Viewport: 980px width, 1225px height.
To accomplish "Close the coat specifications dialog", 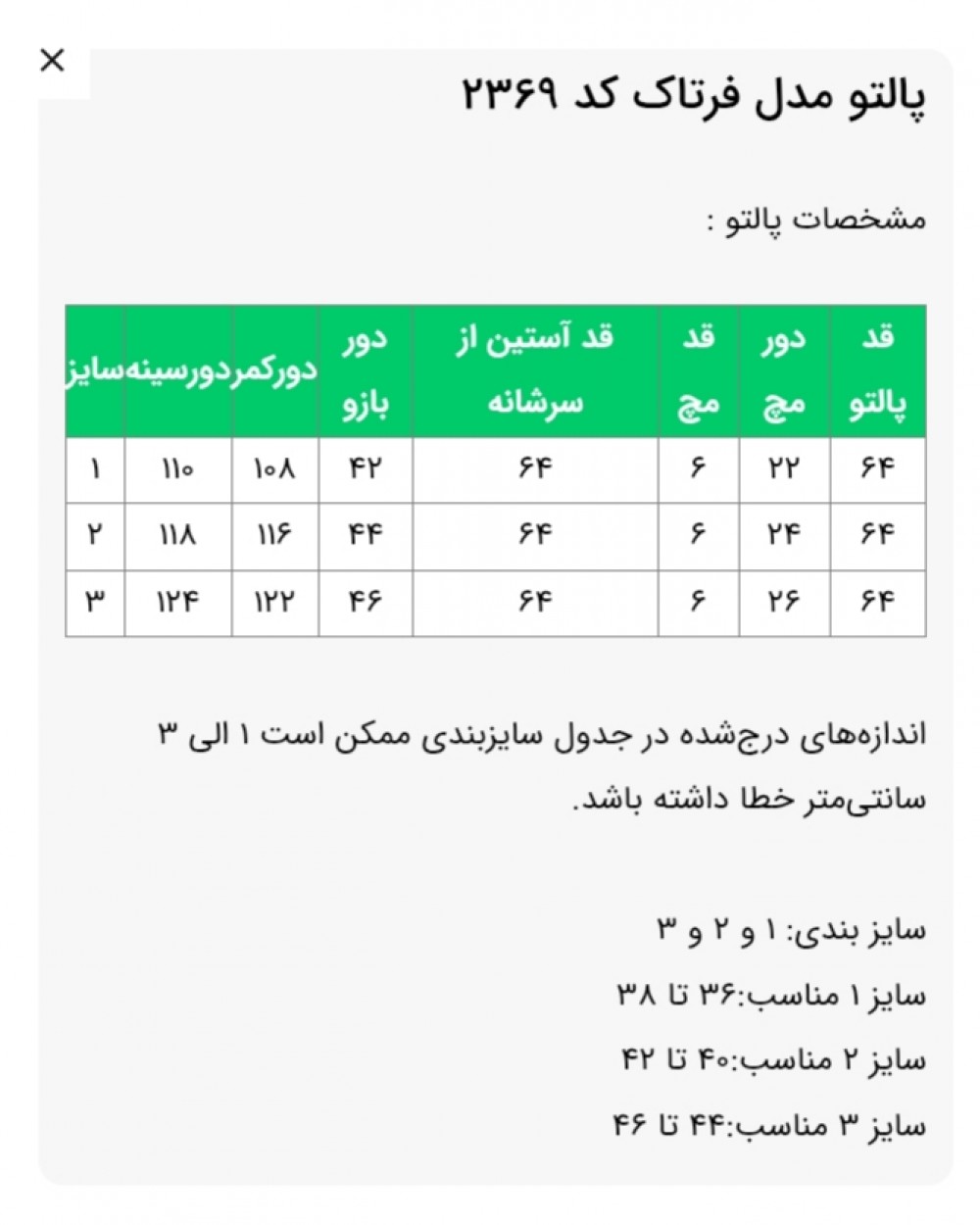I will pyautogui.click(x=52, y=61).
